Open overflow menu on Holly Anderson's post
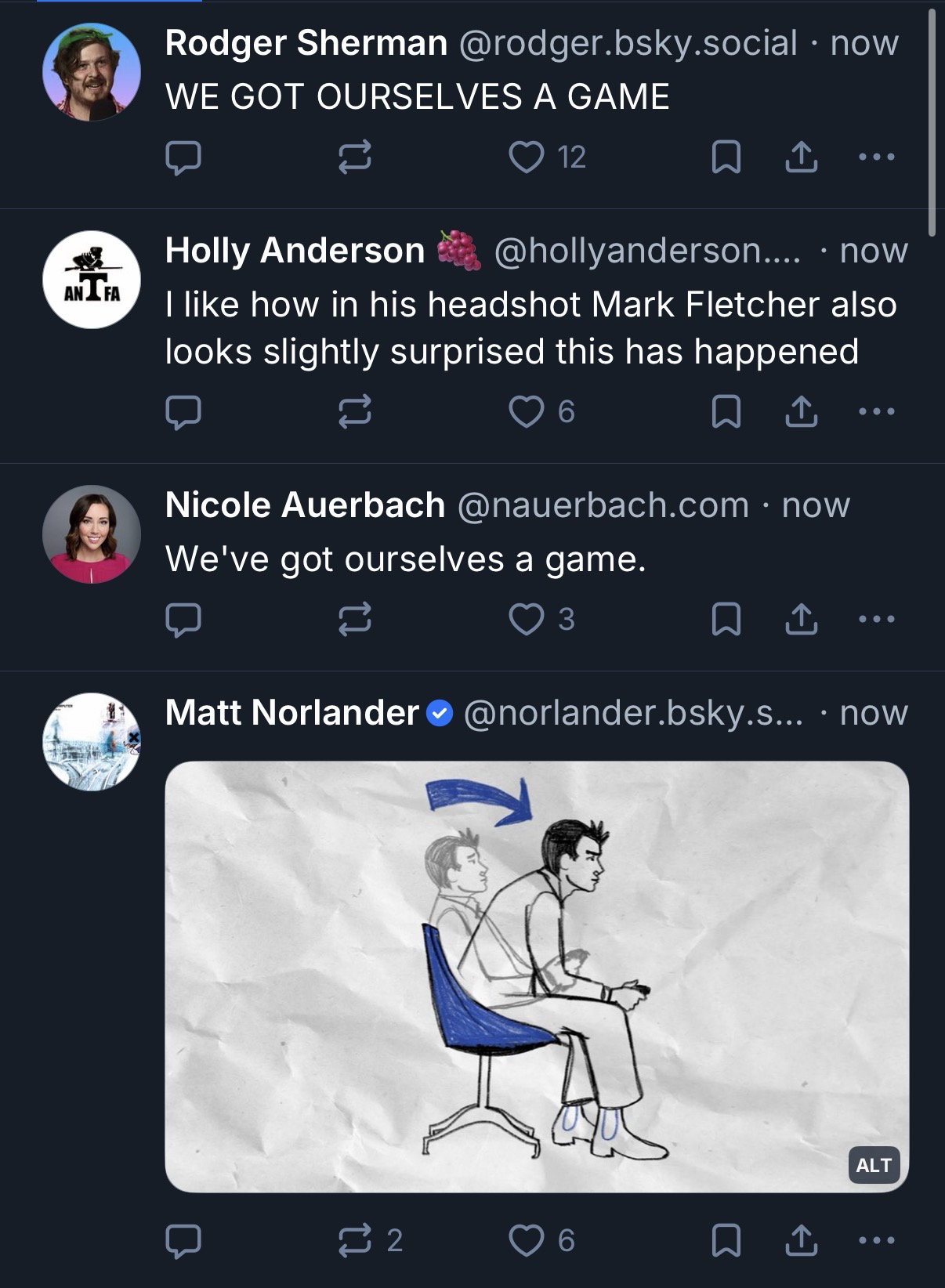The image size is (945, 1288). [876, 411]
